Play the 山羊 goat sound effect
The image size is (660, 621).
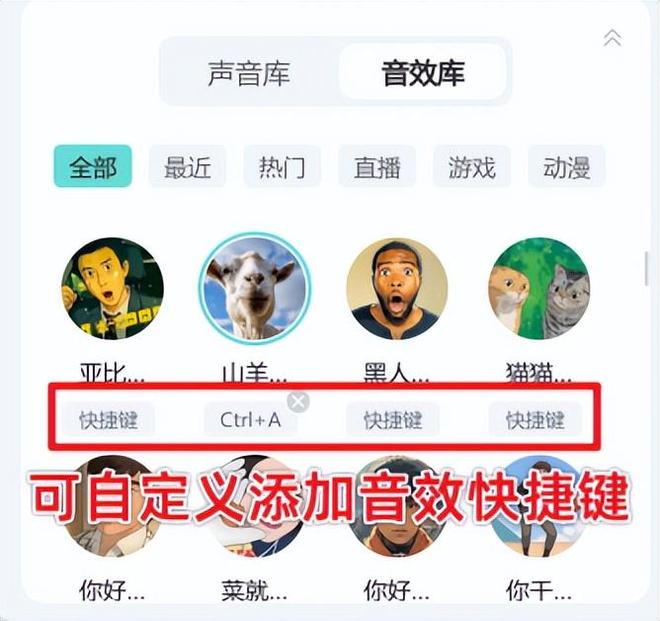point(255,288)
